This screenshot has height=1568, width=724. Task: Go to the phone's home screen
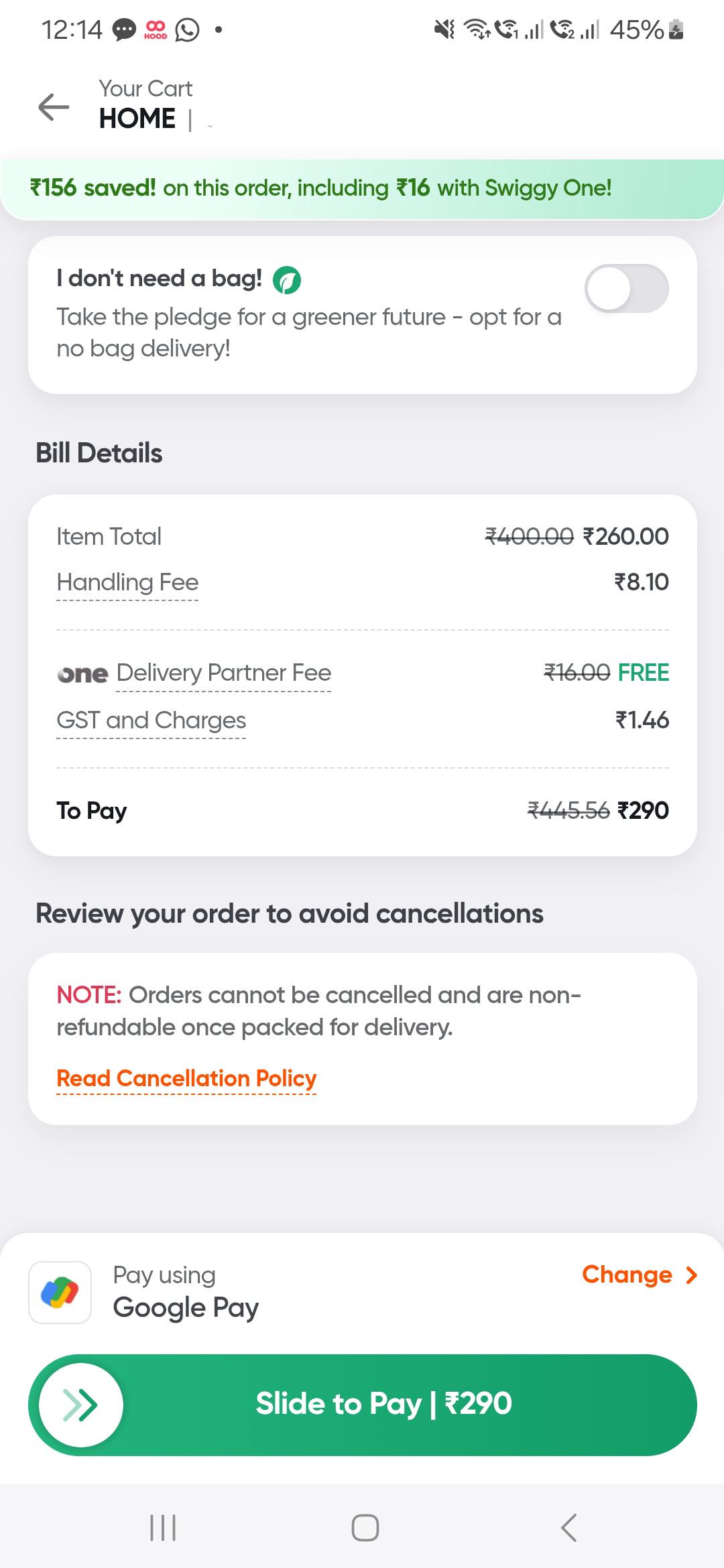coord(365,1528)
